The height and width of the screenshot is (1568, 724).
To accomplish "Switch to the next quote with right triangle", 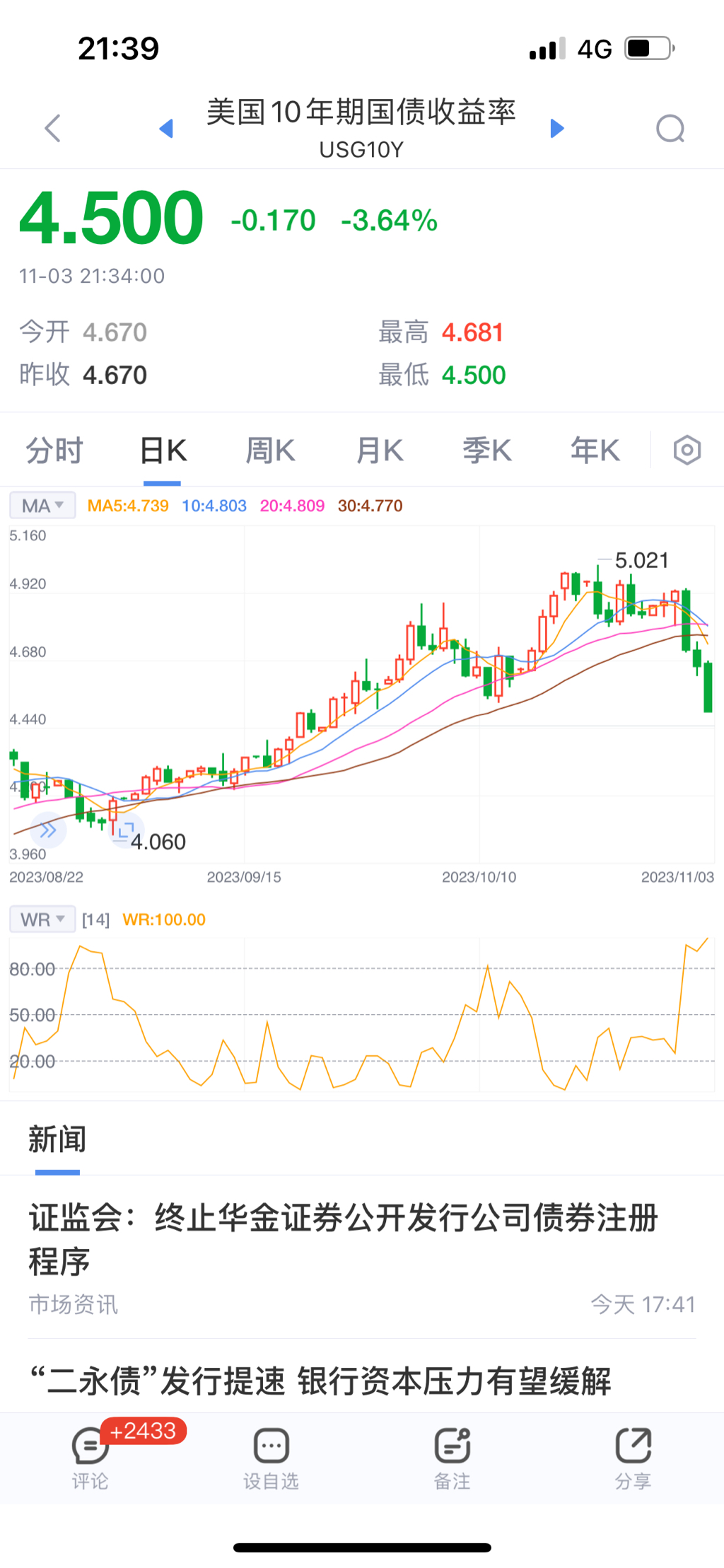I will click(x=557, y=128).
